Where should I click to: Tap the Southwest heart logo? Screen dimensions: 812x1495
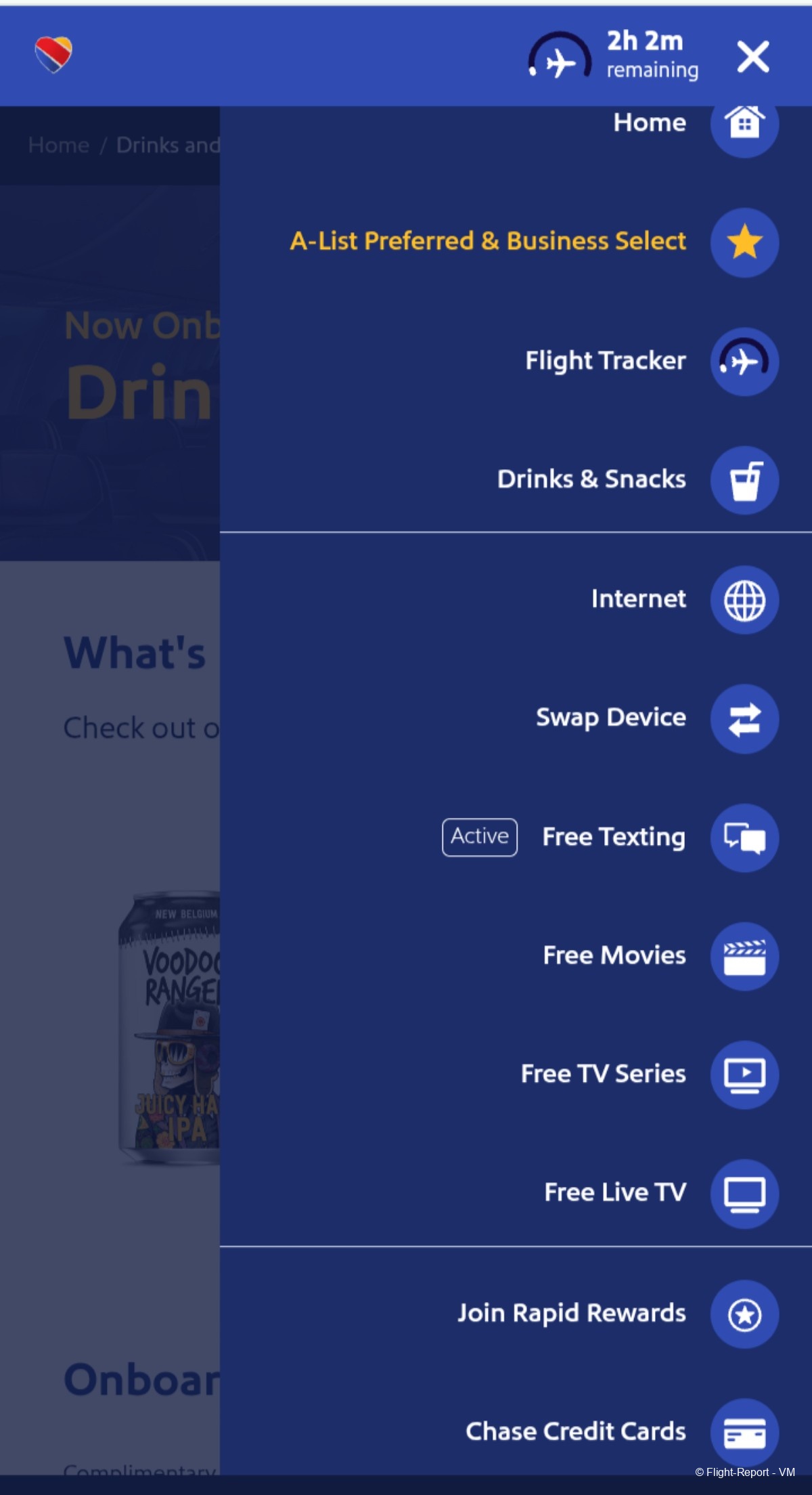pos(53,55)
